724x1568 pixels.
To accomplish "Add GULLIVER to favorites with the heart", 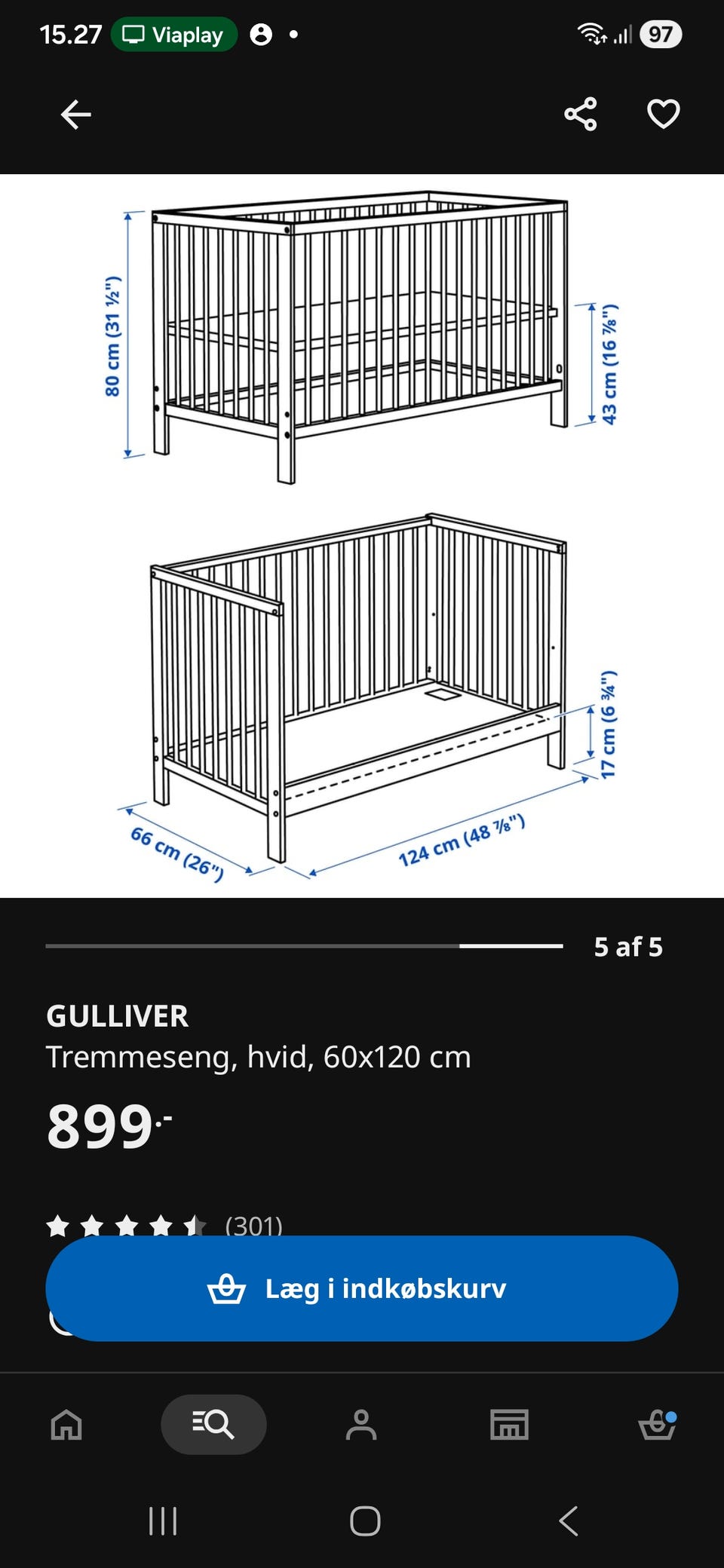I will point(662,115).
